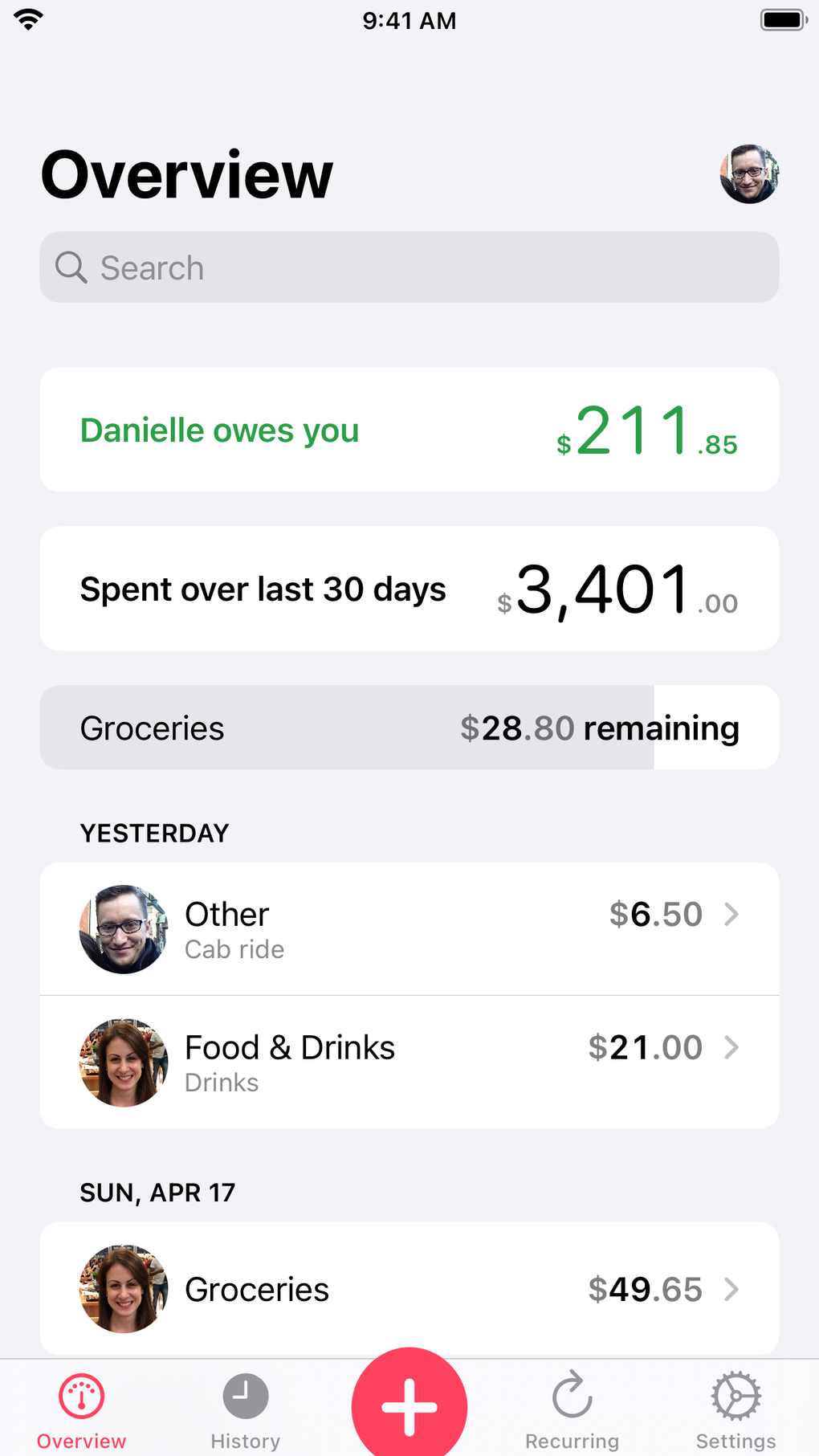
Task: Open the Groceries $49.65 expense
Action: click(x=409, y=1288)
